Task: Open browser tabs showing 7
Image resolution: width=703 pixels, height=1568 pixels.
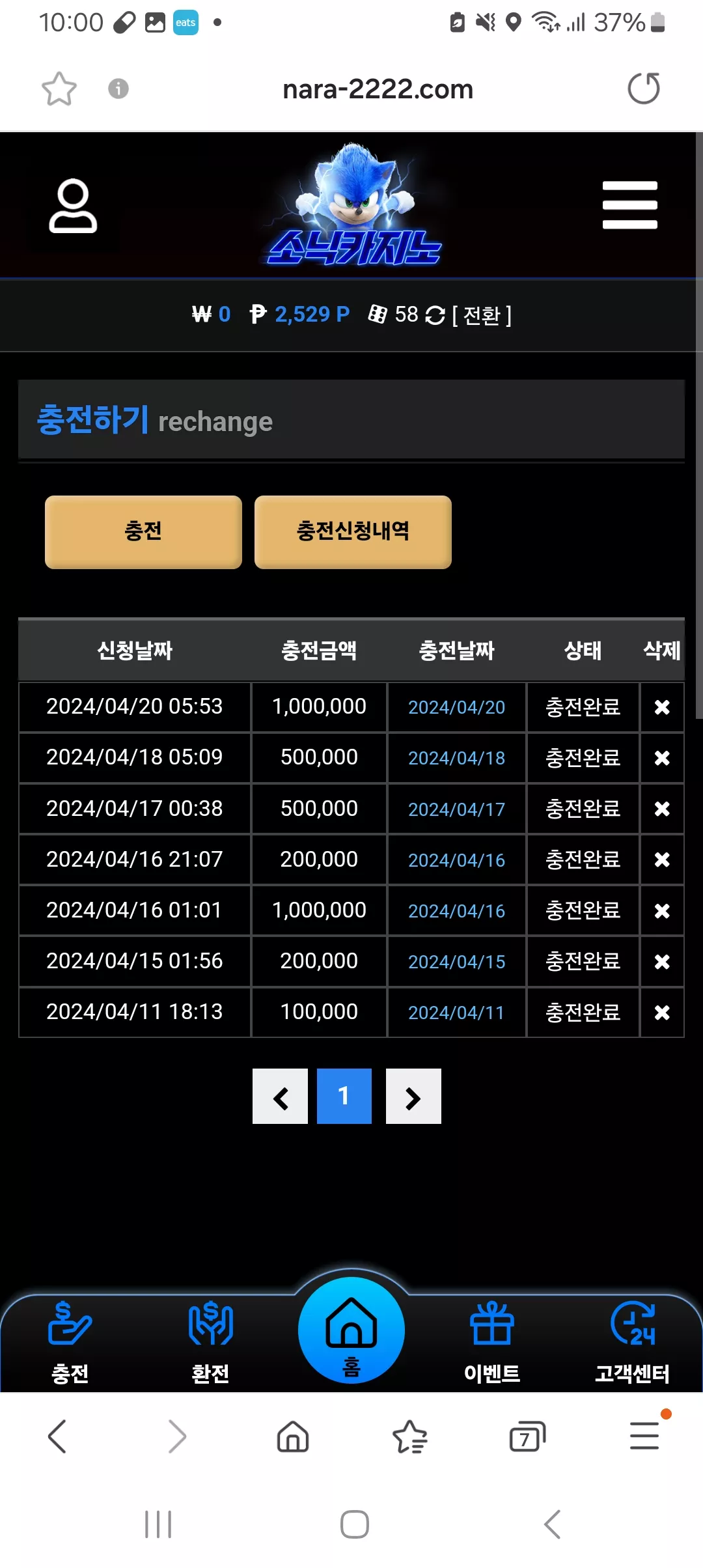Action: (527, 1436)
